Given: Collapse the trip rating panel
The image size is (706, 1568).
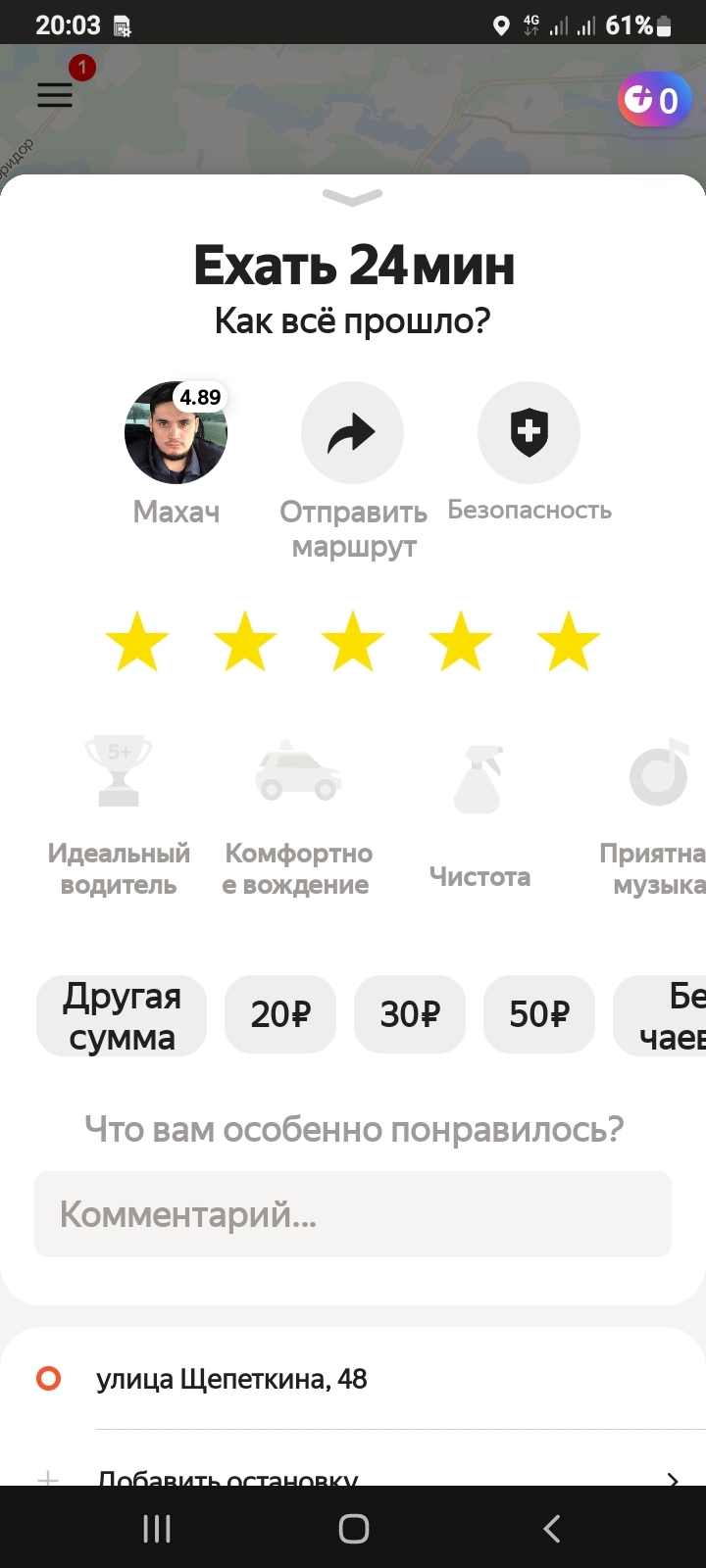Looking at the screenshot, I should point(352,198).
